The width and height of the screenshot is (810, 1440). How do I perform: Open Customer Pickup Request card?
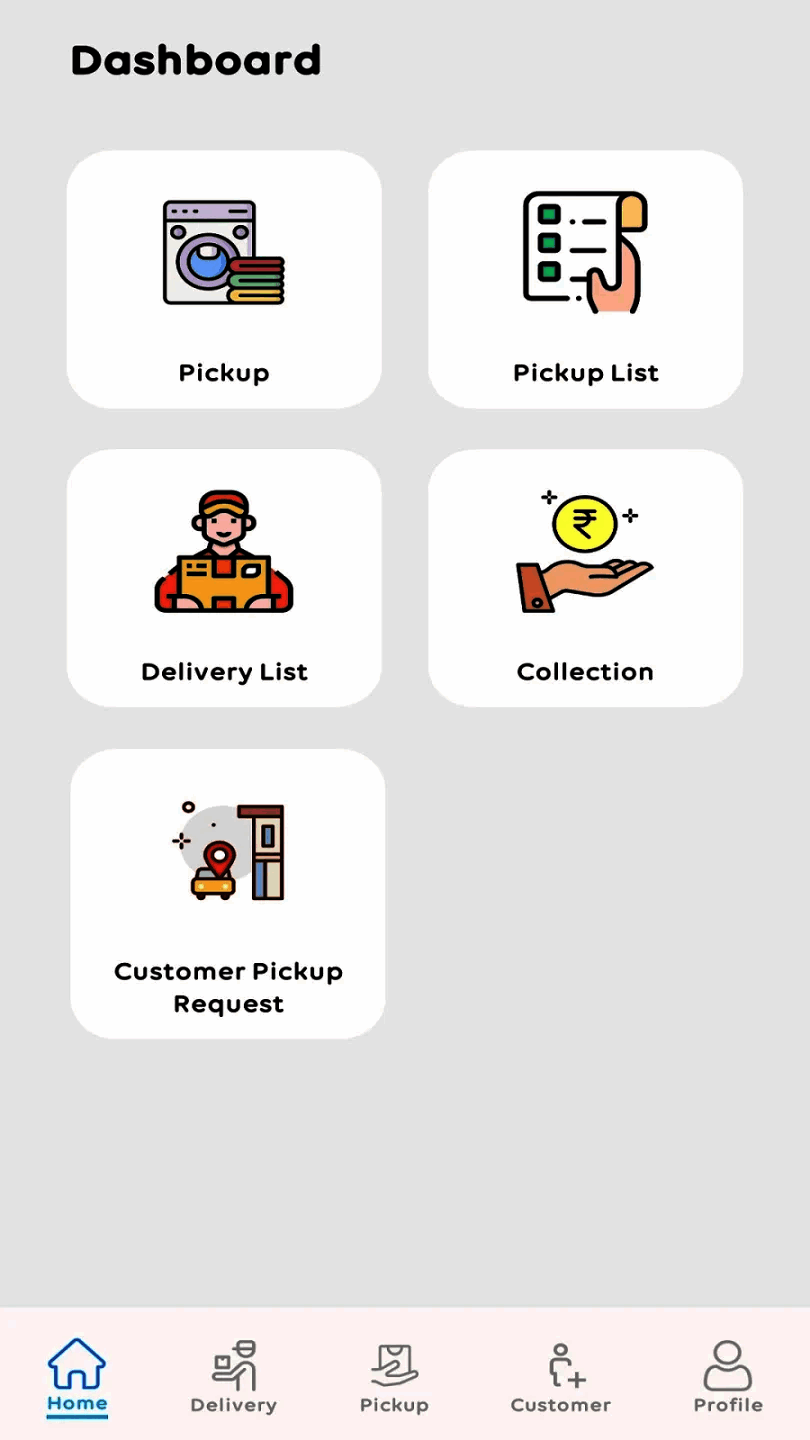pos(228,893)
